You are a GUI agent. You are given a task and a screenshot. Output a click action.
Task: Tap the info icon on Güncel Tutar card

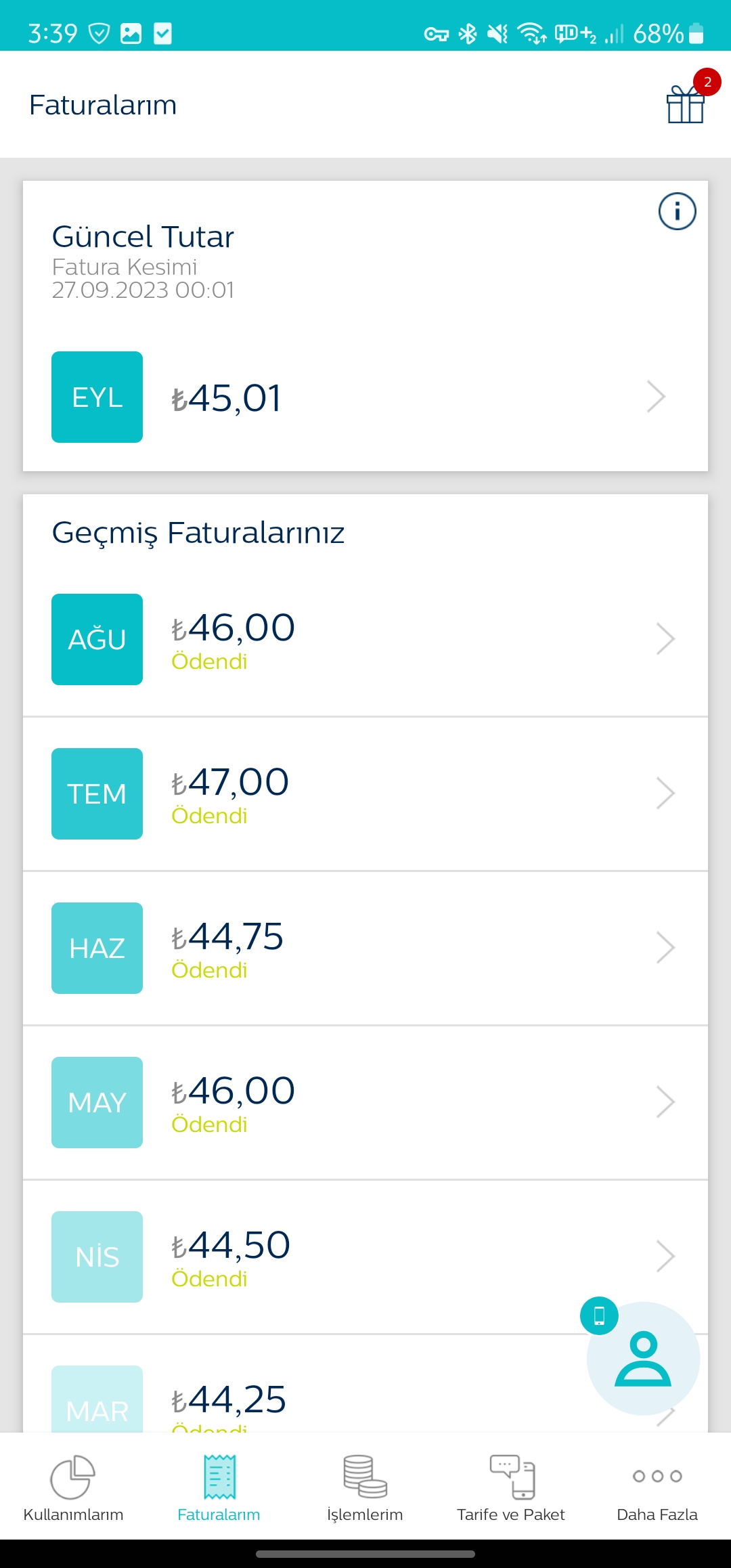pos(678,211)
